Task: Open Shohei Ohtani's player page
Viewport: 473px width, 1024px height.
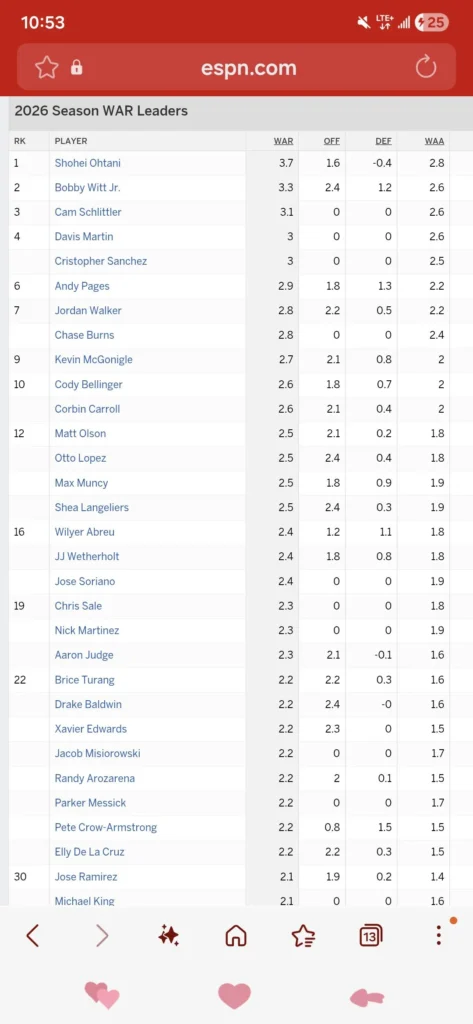Action: [88, 163]
